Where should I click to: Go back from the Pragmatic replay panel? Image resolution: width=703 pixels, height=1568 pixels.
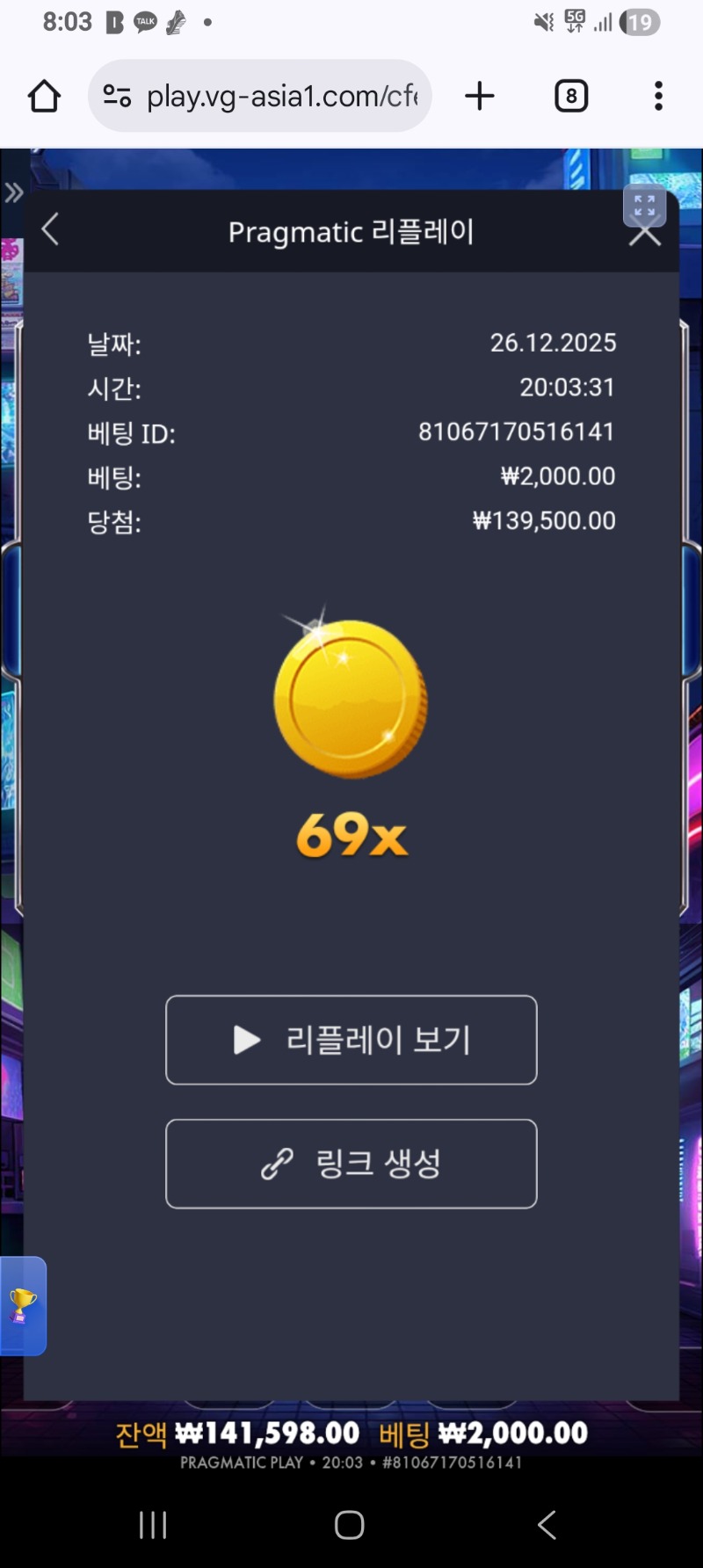(x=50, y=230)
